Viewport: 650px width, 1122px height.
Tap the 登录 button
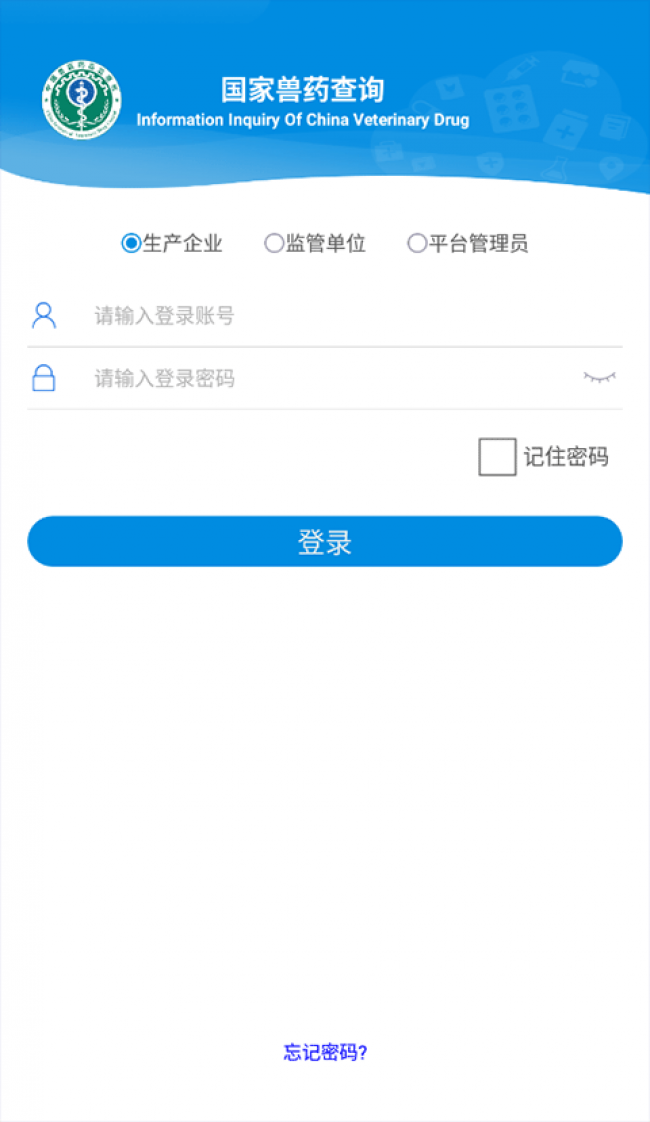click(x=325, y=542)
